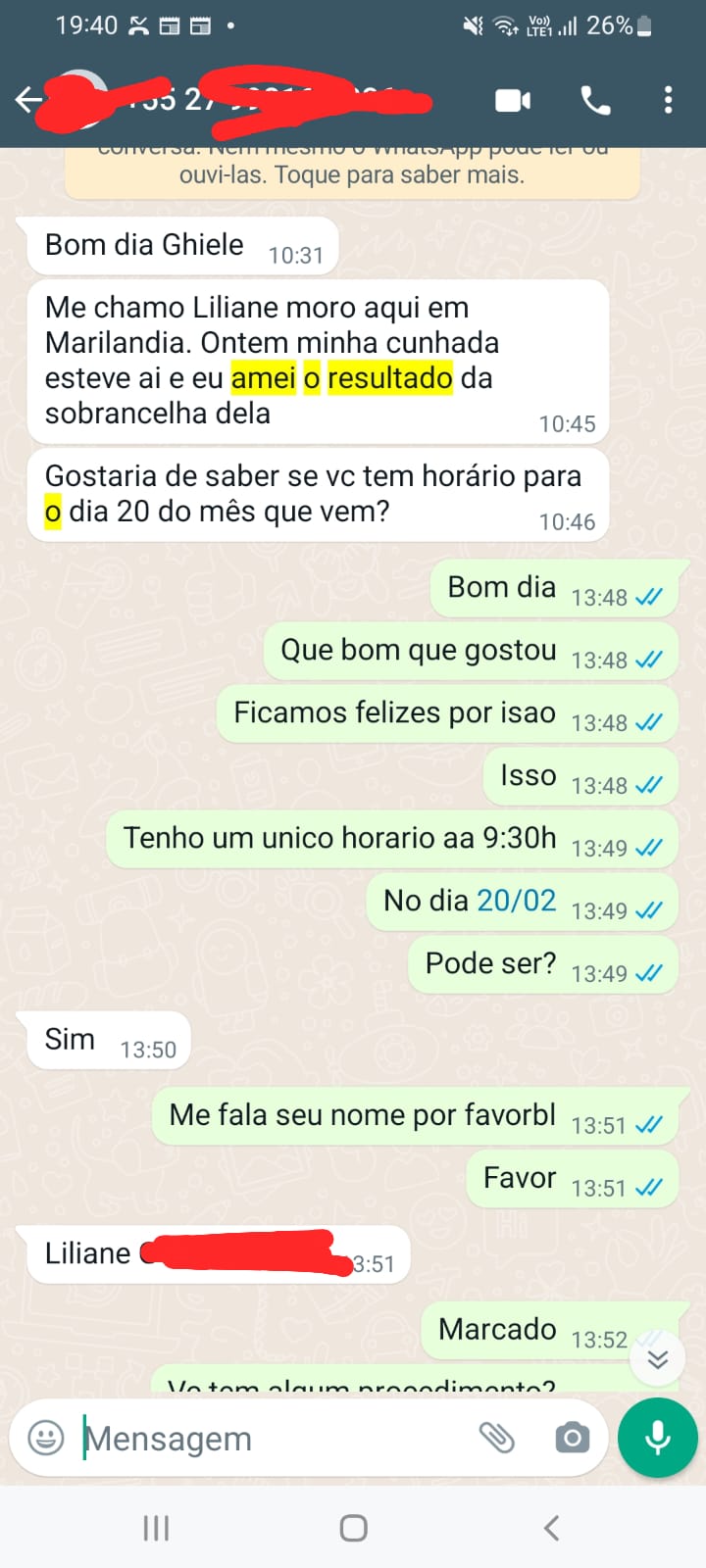706x1568 pixels.
Task: Jump to the latest messages
Action: coord(657,1358)
